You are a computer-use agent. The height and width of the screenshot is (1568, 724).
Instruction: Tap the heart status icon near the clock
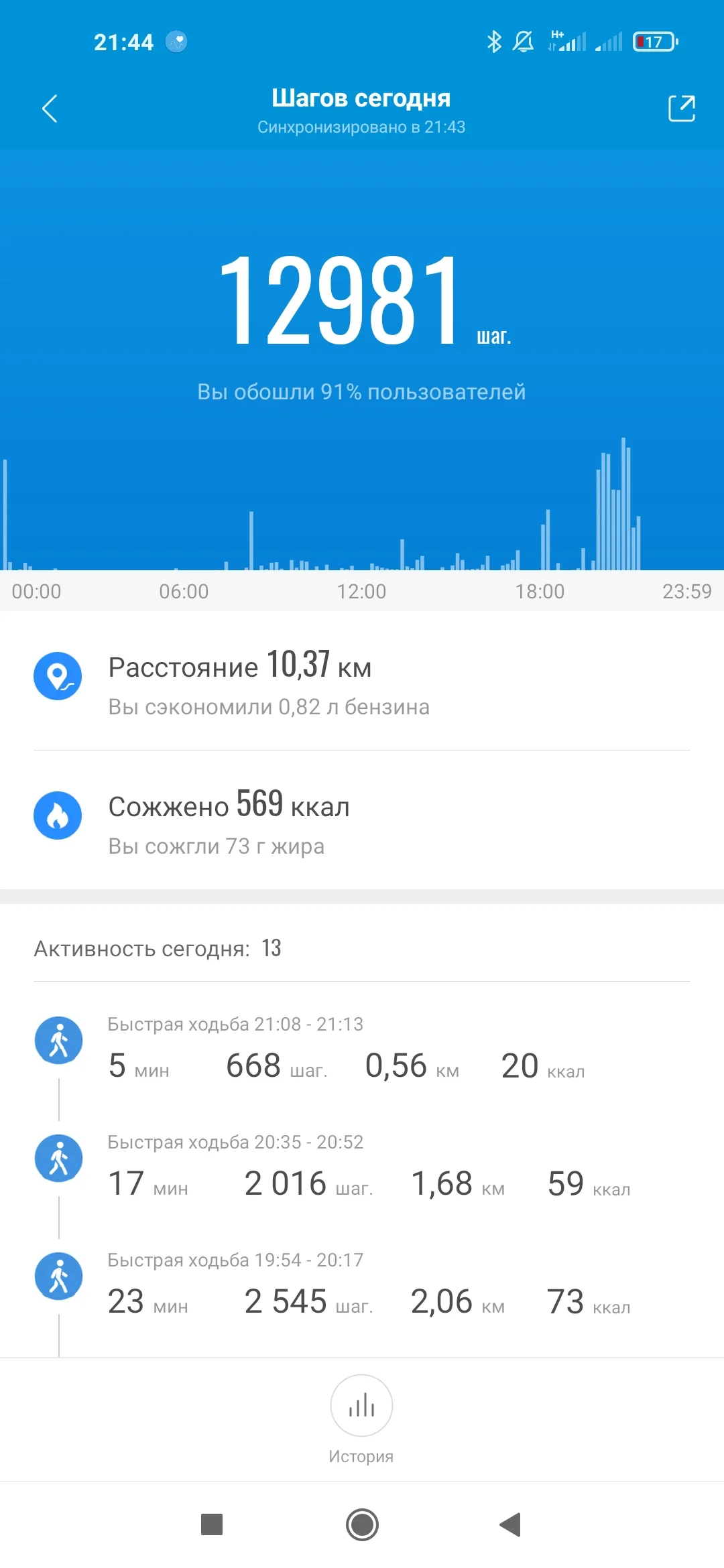click(x=176, y=42)
